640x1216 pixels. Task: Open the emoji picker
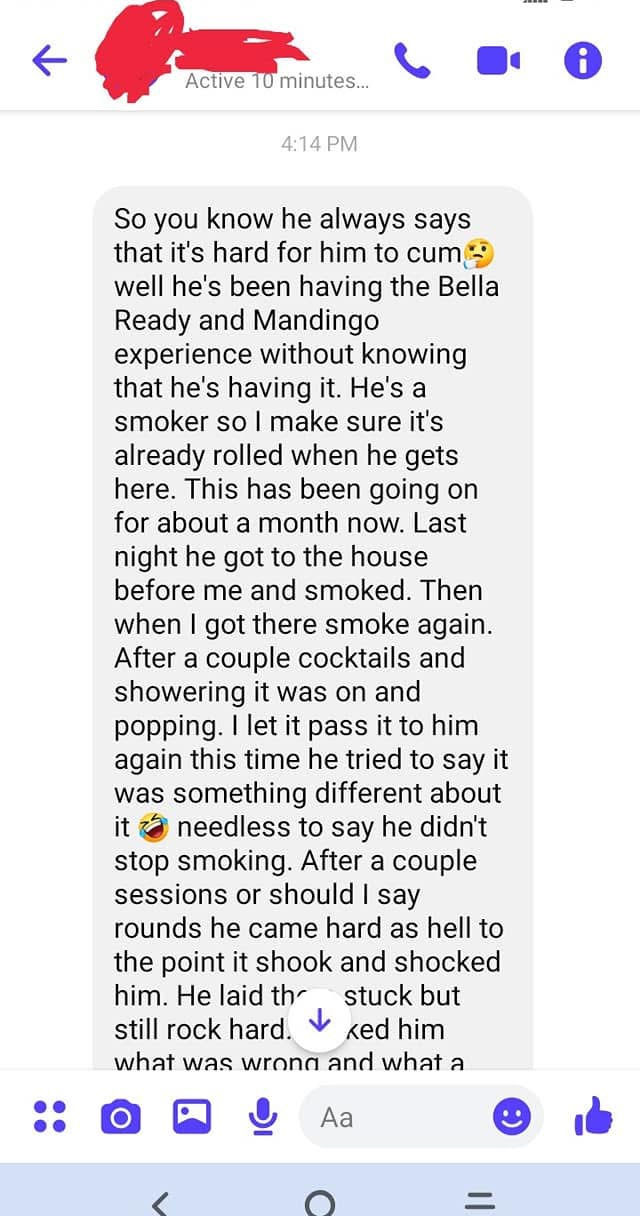point(512,1116)
